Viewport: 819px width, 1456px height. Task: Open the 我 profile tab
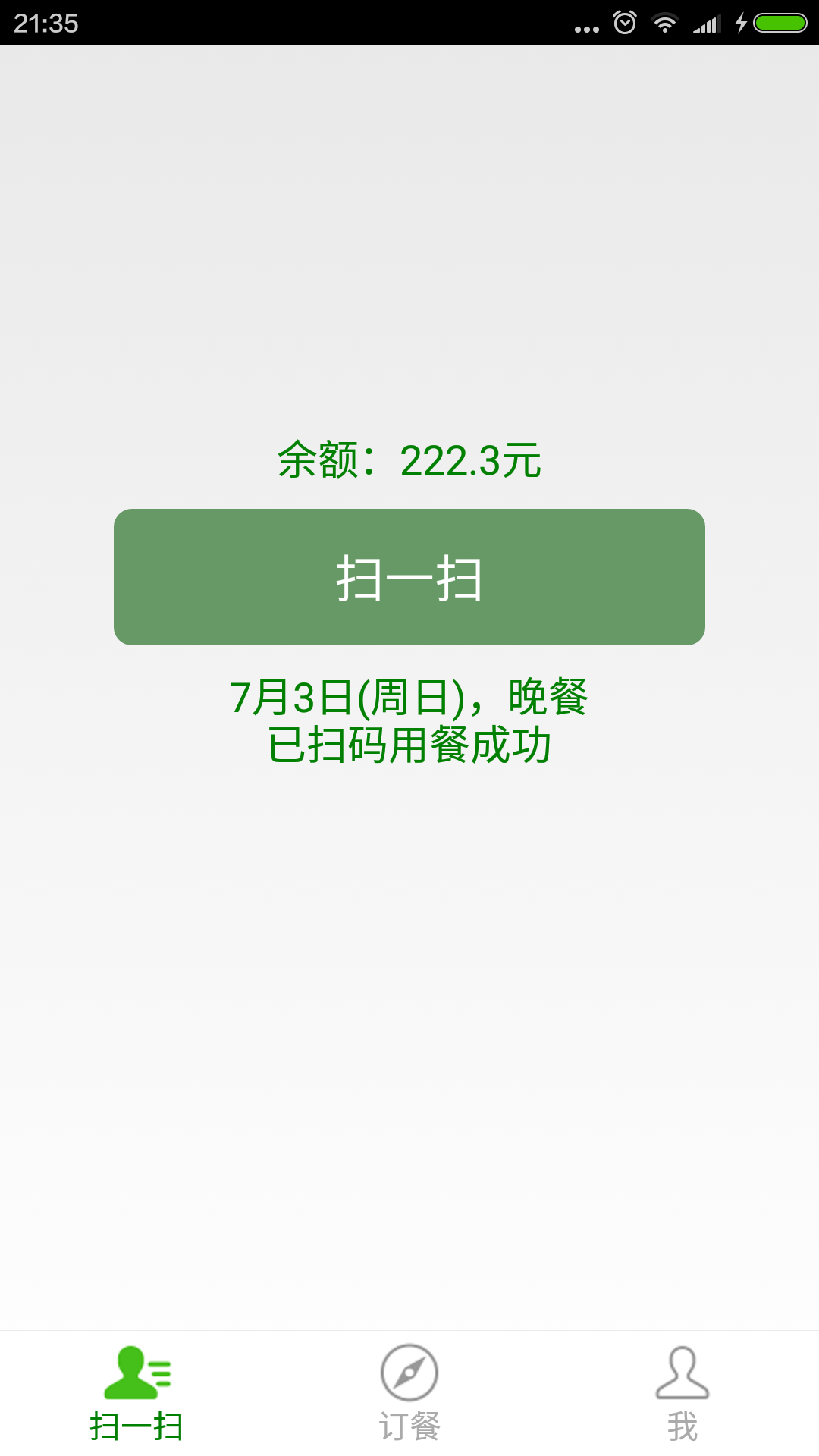(x=682, y=1394)
